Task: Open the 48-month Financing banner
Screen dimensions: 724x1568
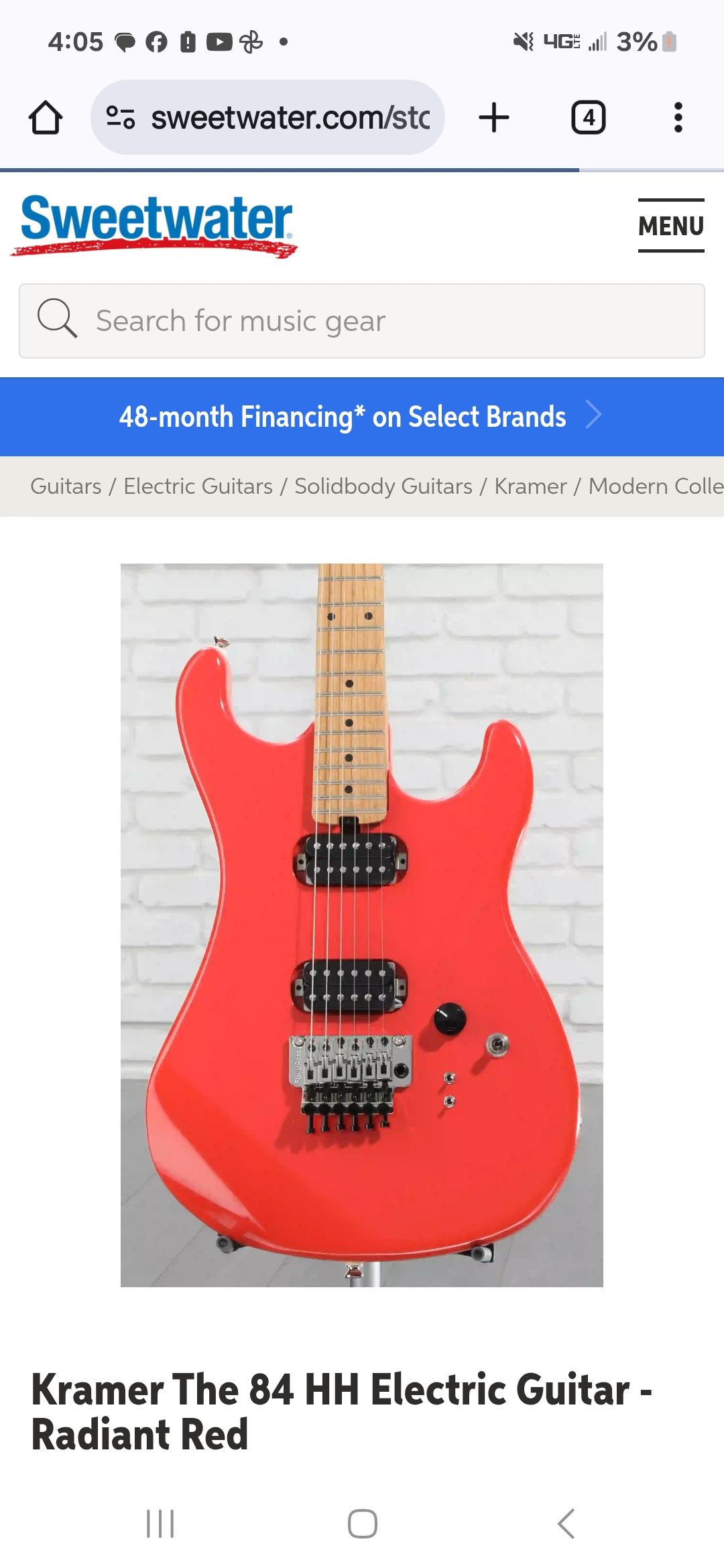Action: click(362, 417)
